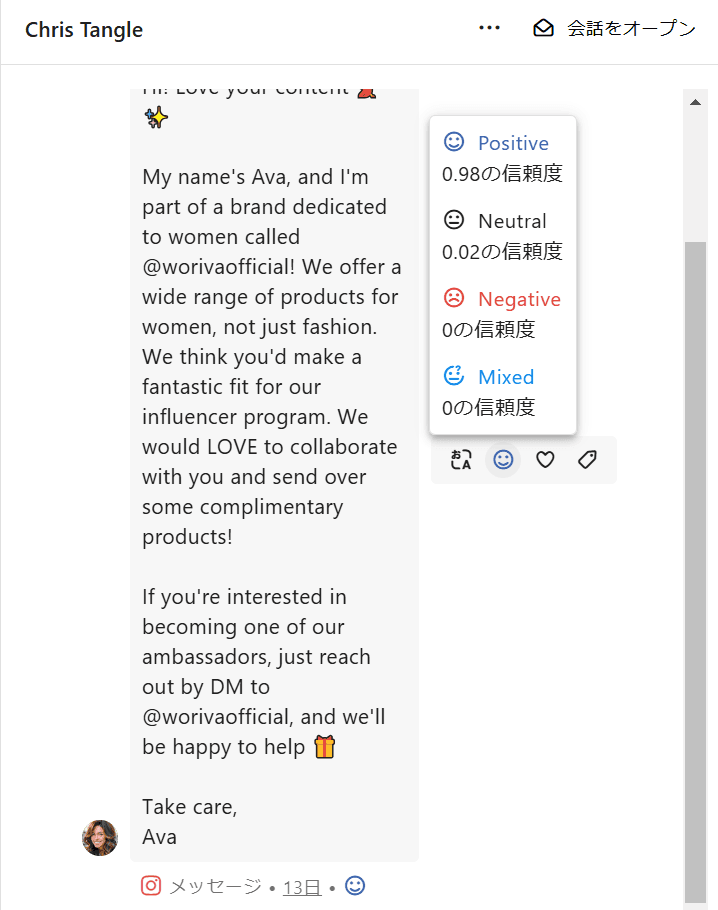718x910 pixels.
Task: Toggle the sentiment smiley icon in the toolbar
Action: click(x=503, y=460)
